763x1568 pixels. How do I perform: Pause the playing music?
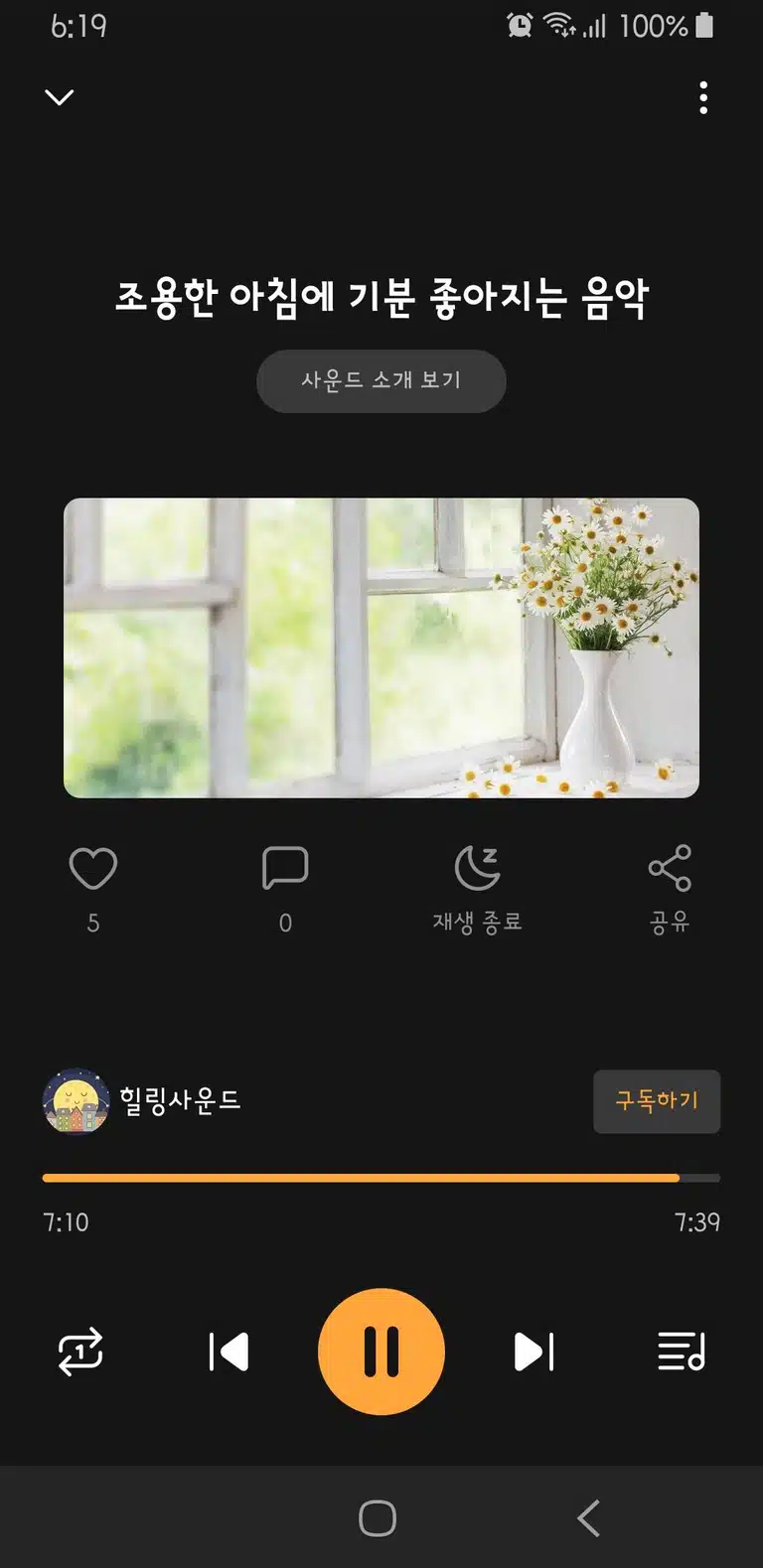pos(381,1352)
